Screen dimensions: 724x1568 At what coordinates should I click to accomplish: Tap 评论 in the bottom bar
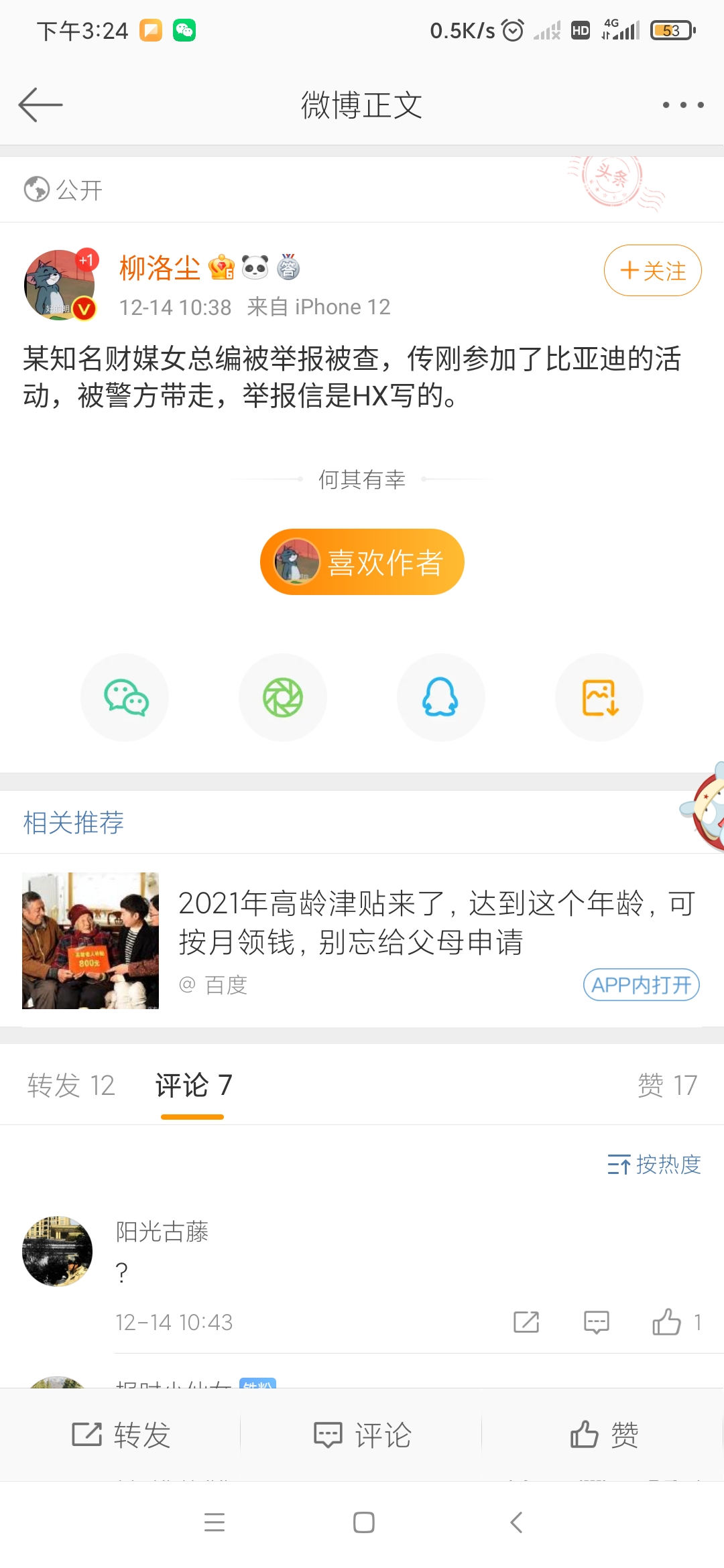[362, 1435]
